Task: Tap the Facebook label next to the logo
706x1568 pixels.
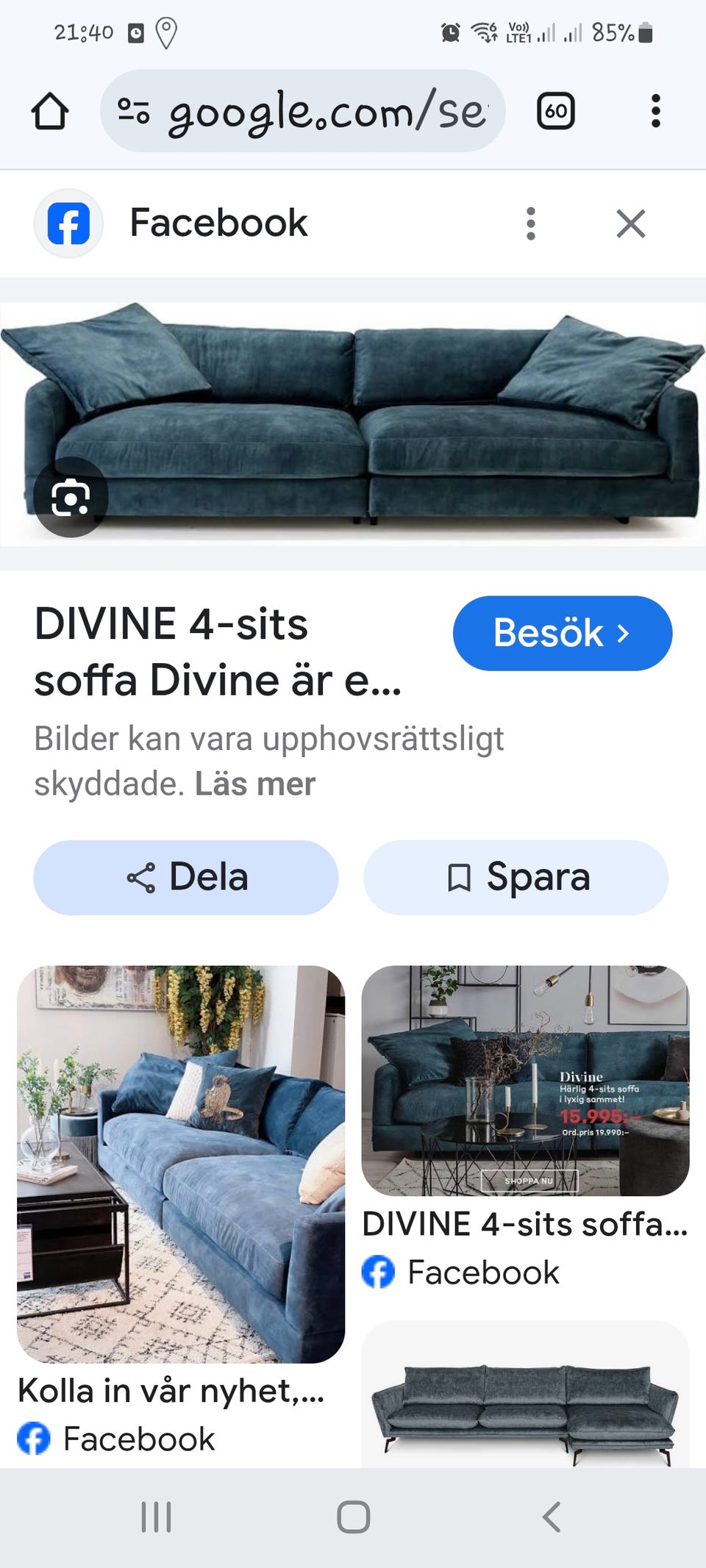Action: click(218, 223)
